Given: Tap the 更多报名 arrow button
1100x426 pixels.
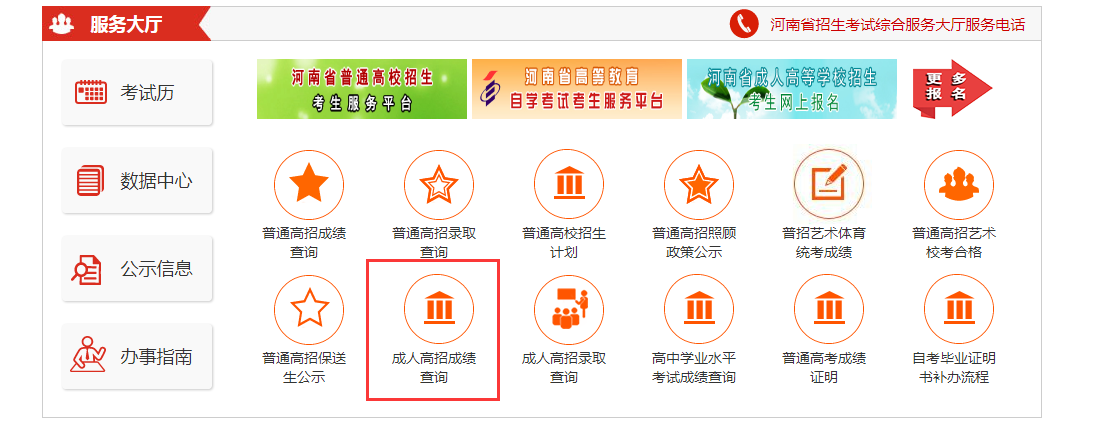Looking at the screenshot, I should [950, 88].
